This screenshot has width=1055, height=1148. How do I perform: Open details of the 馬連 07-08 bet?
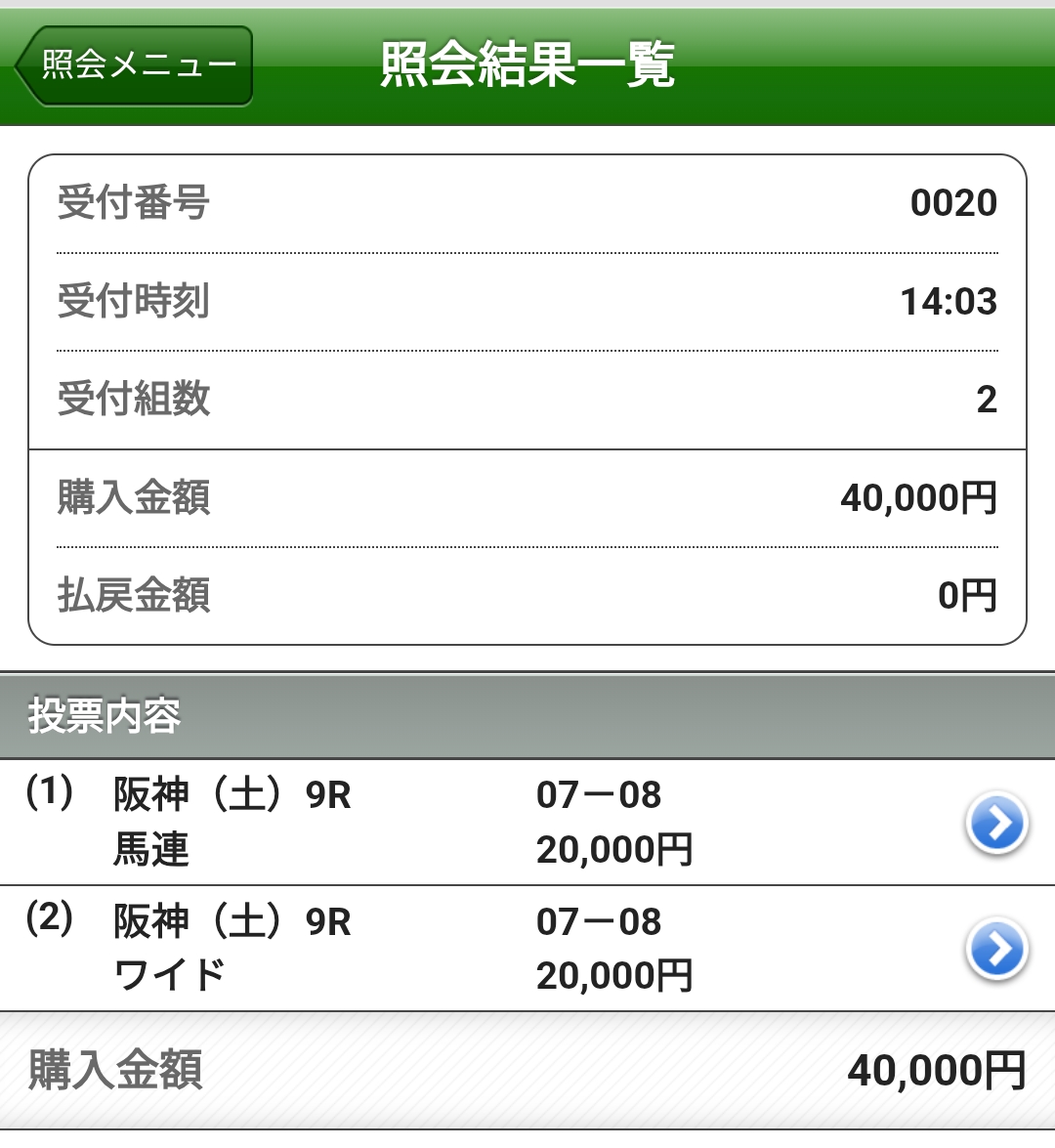(995, 824)
